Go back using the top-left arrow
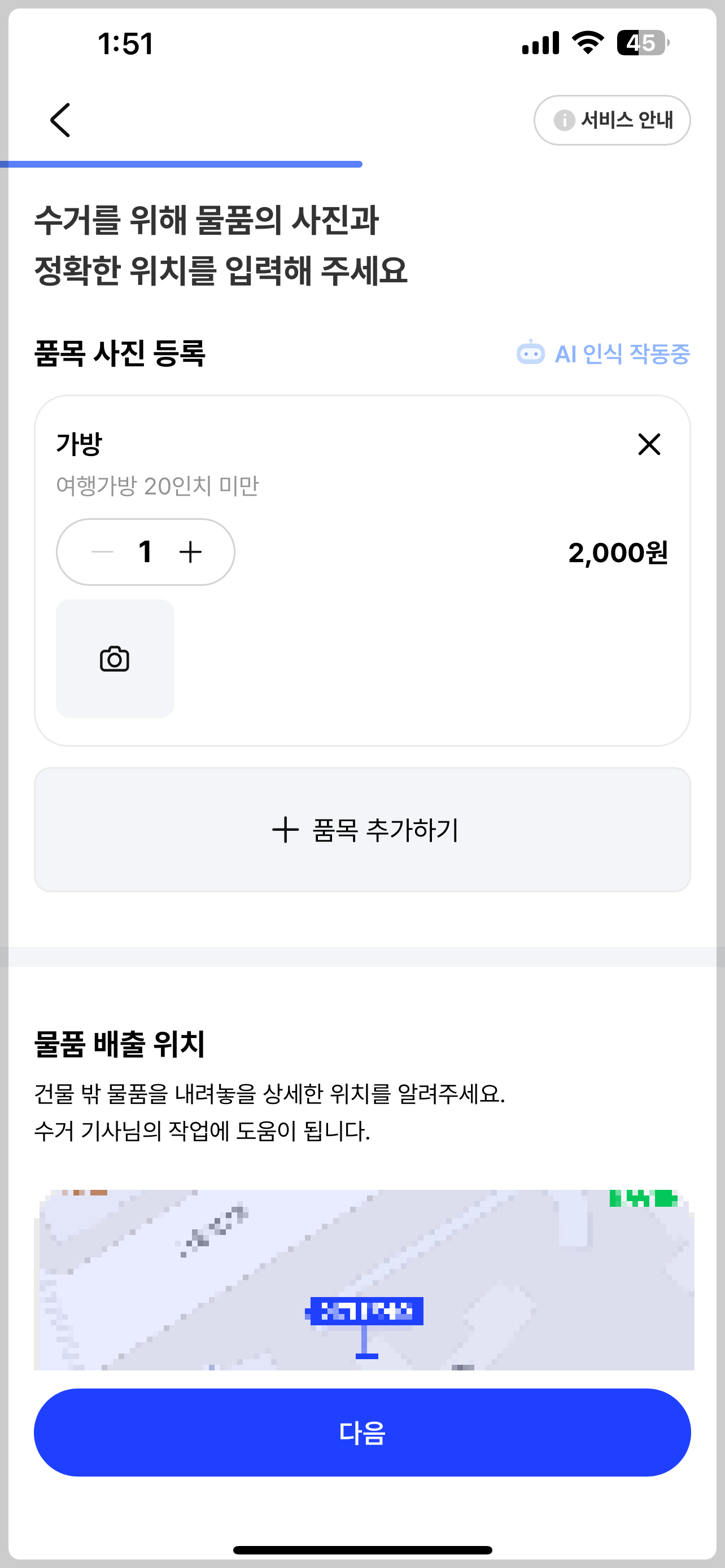The width and height of the screenshot is (725, 1568). (x=60, y=120)
